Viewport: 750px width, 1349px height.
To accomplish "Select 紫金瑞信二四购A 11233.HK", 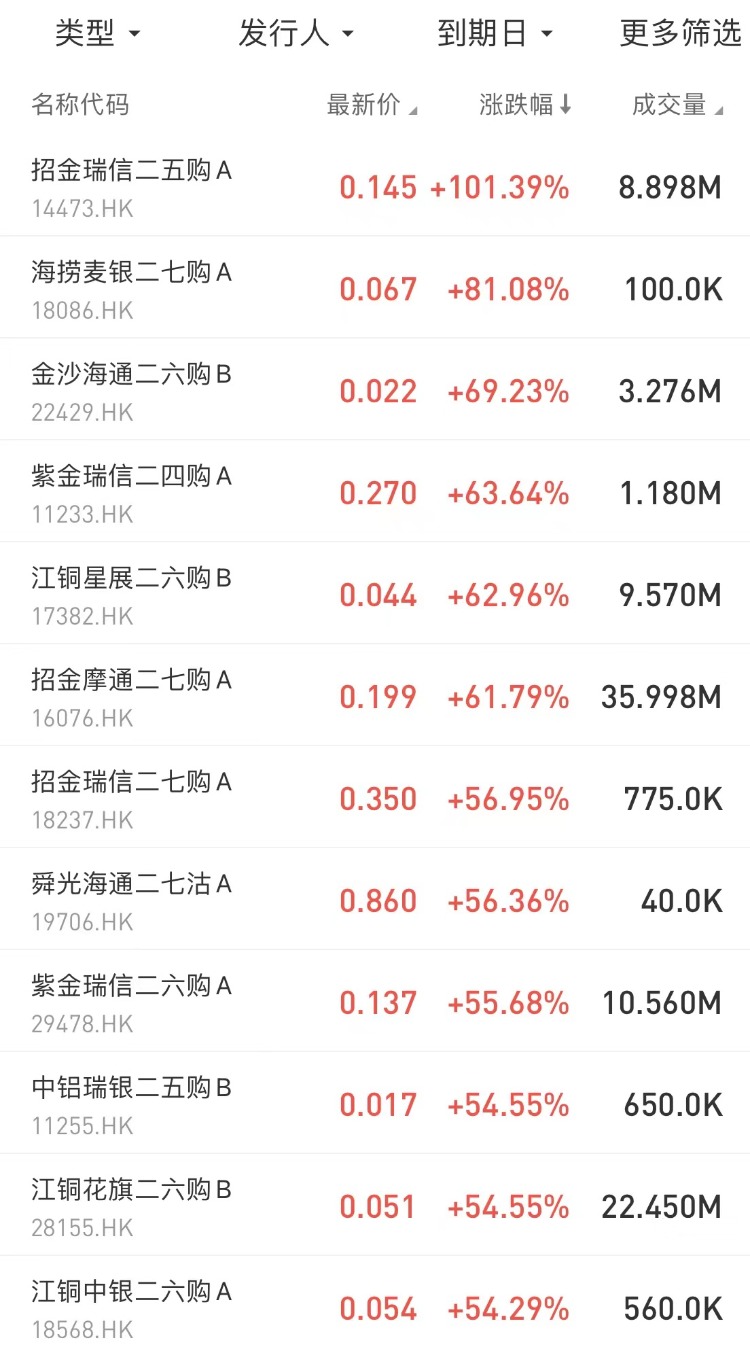I will [375, 492].
